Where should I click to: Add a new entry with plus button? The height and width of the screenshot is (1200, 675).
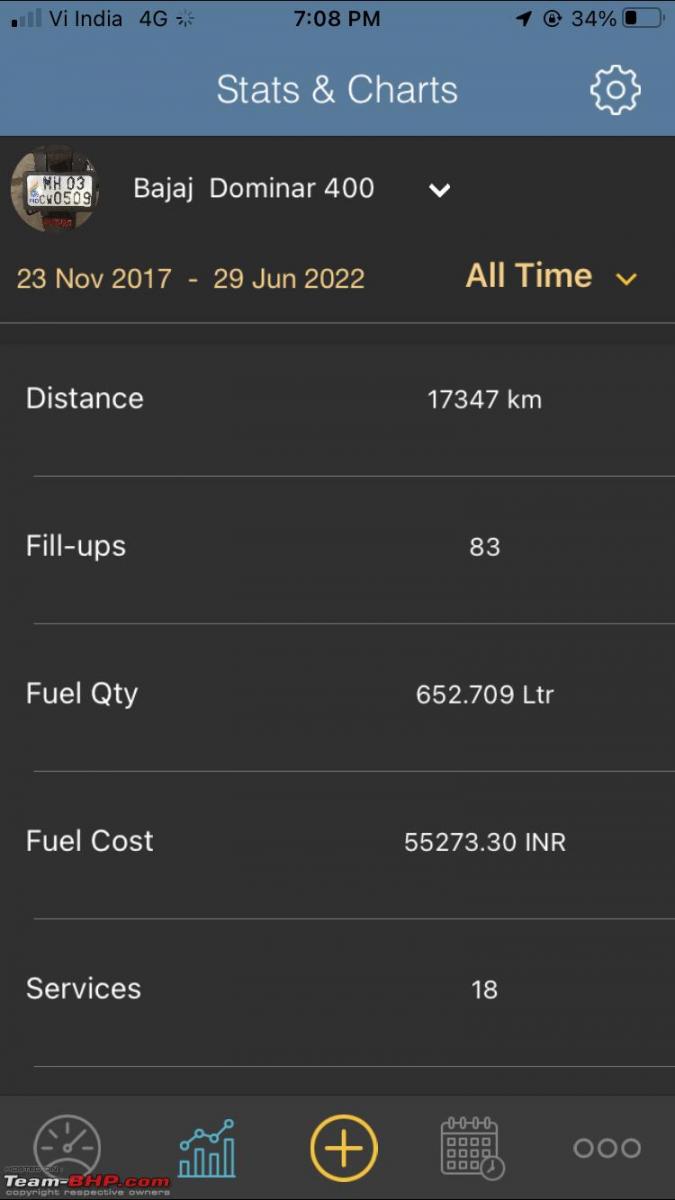[343, 1148]
